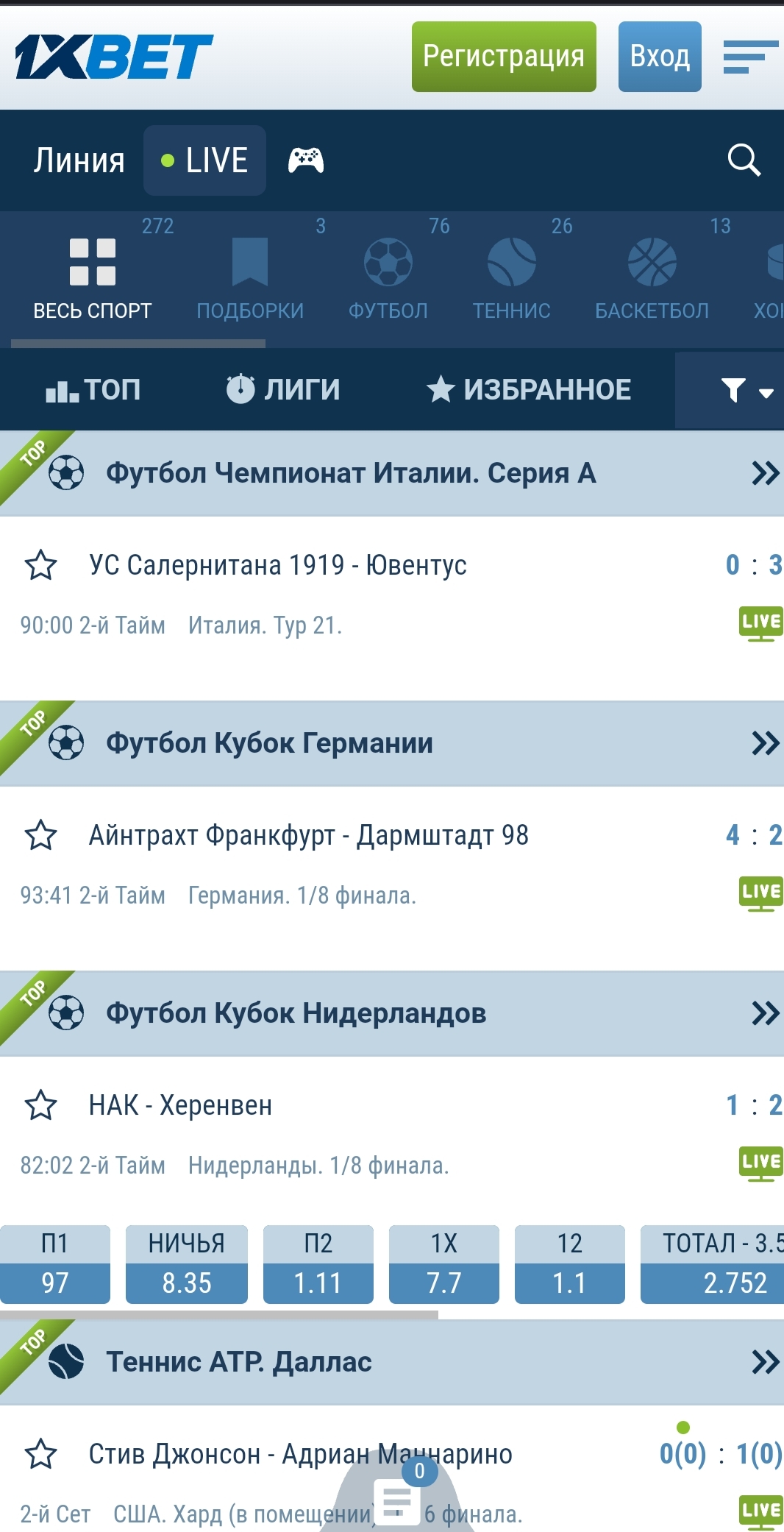
Task: Switch to the Избранное tab
Action: [529, 389]
